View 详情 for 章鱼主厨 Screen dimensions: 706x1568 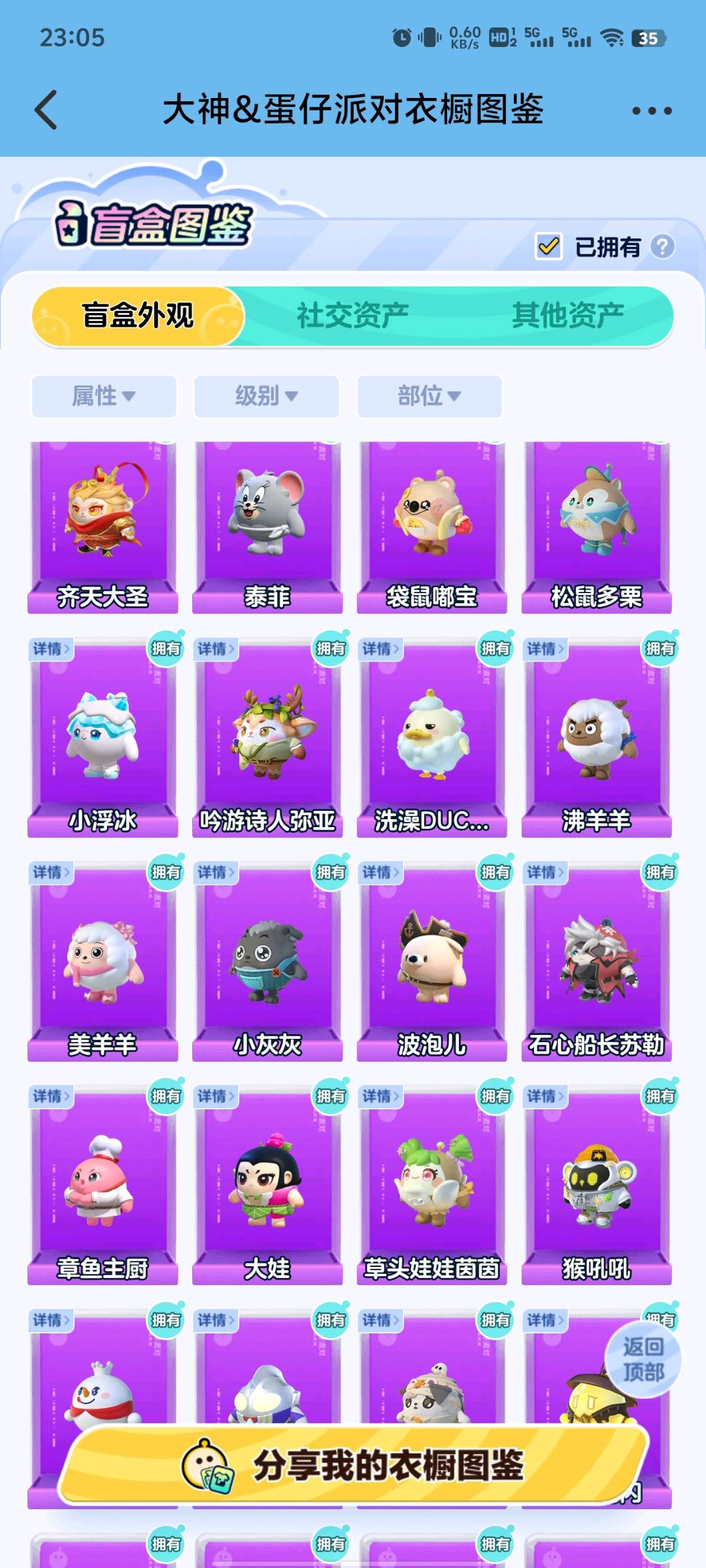click(x=51, y=1096)
